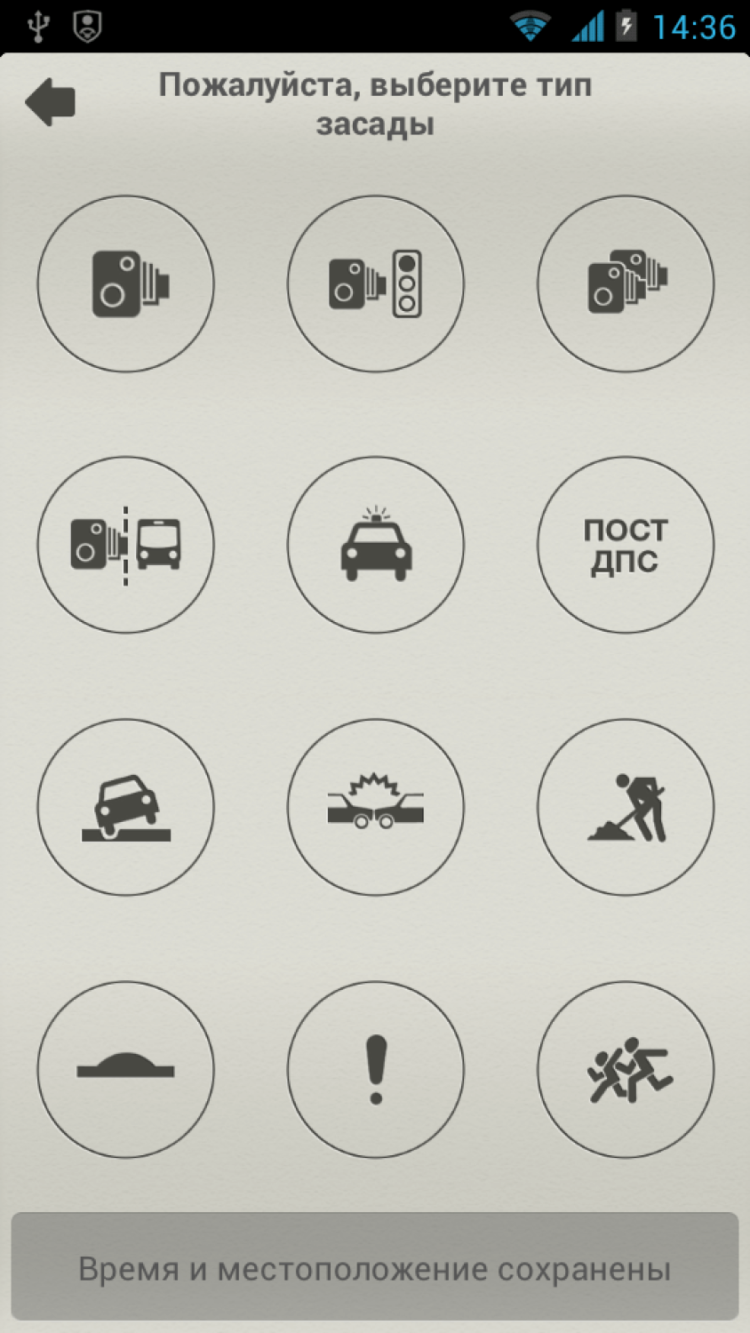The height and width of the screenshot is (1333, 750).
Task: Select the speed bump icon
Action: coord(126,1069)
